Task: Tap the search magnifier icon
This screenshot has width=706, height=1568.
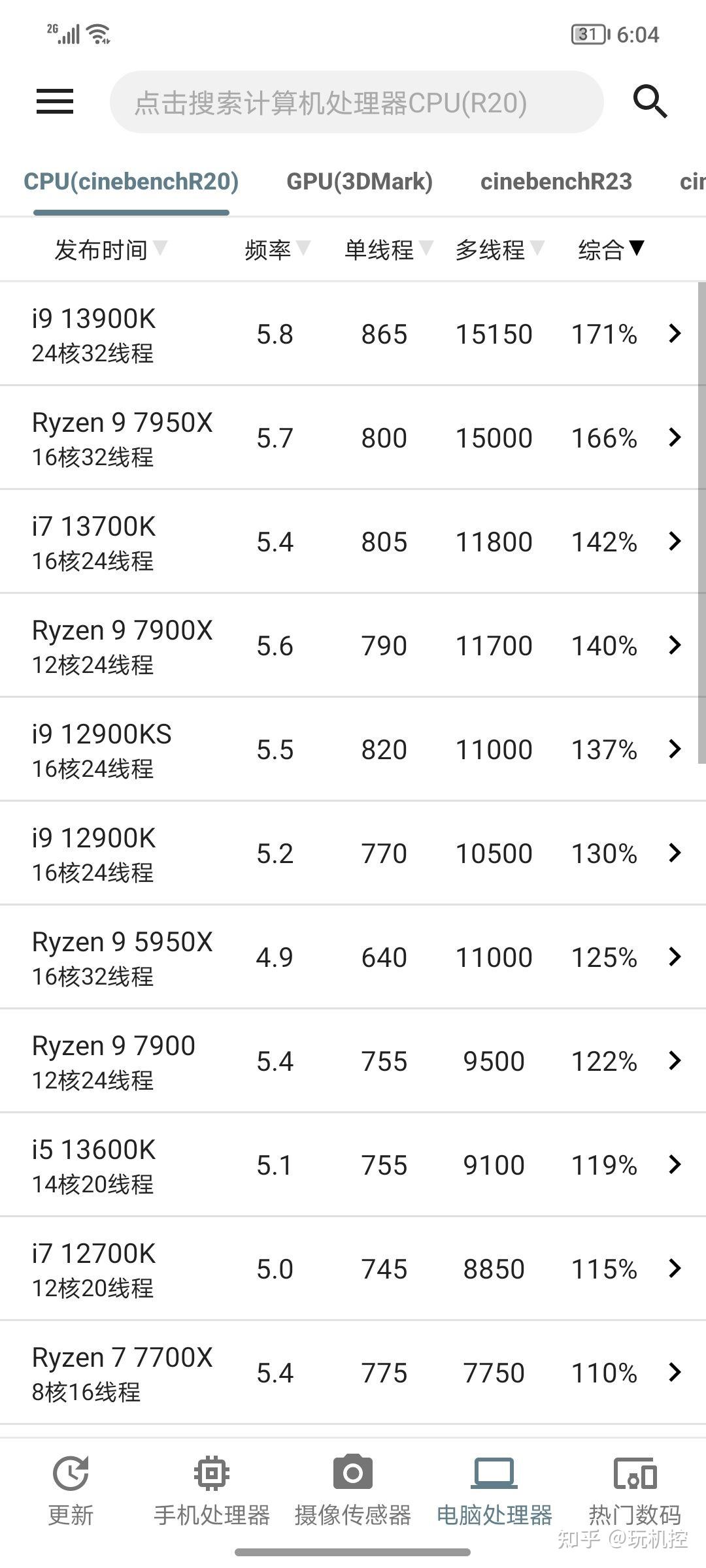Action: (649, 101)
